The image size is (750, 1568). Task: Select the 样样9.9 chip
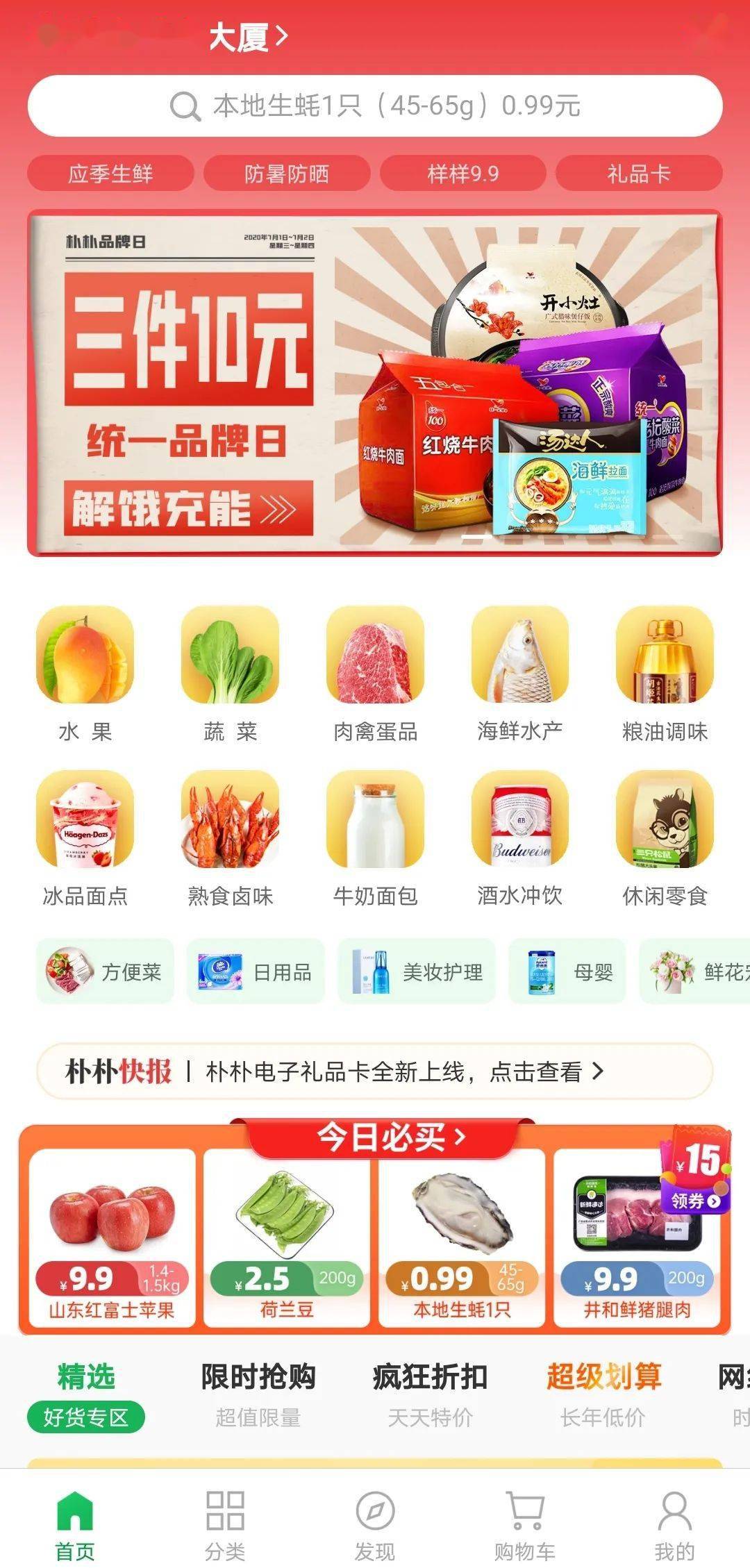point(462,174)
